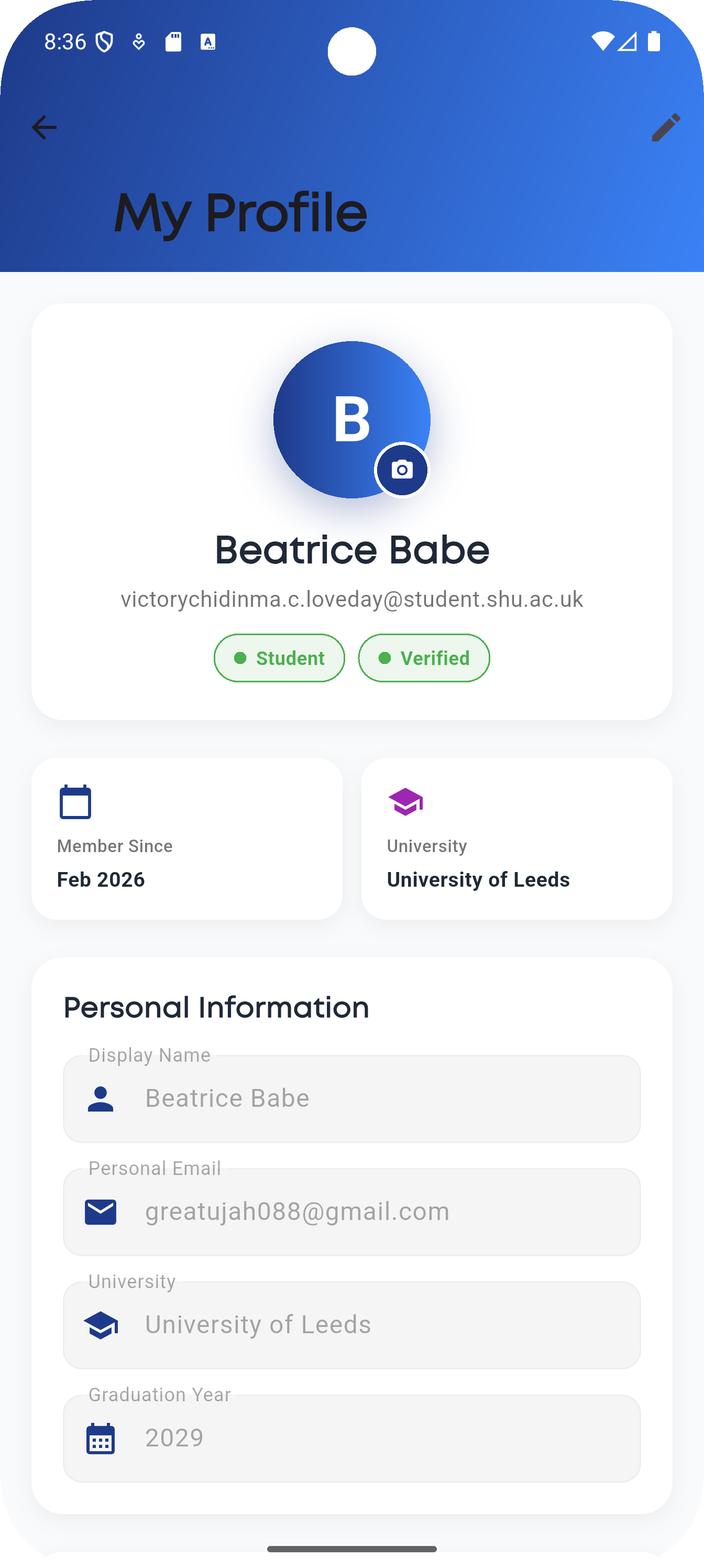Go back using the arrow icon

point(44,127)
